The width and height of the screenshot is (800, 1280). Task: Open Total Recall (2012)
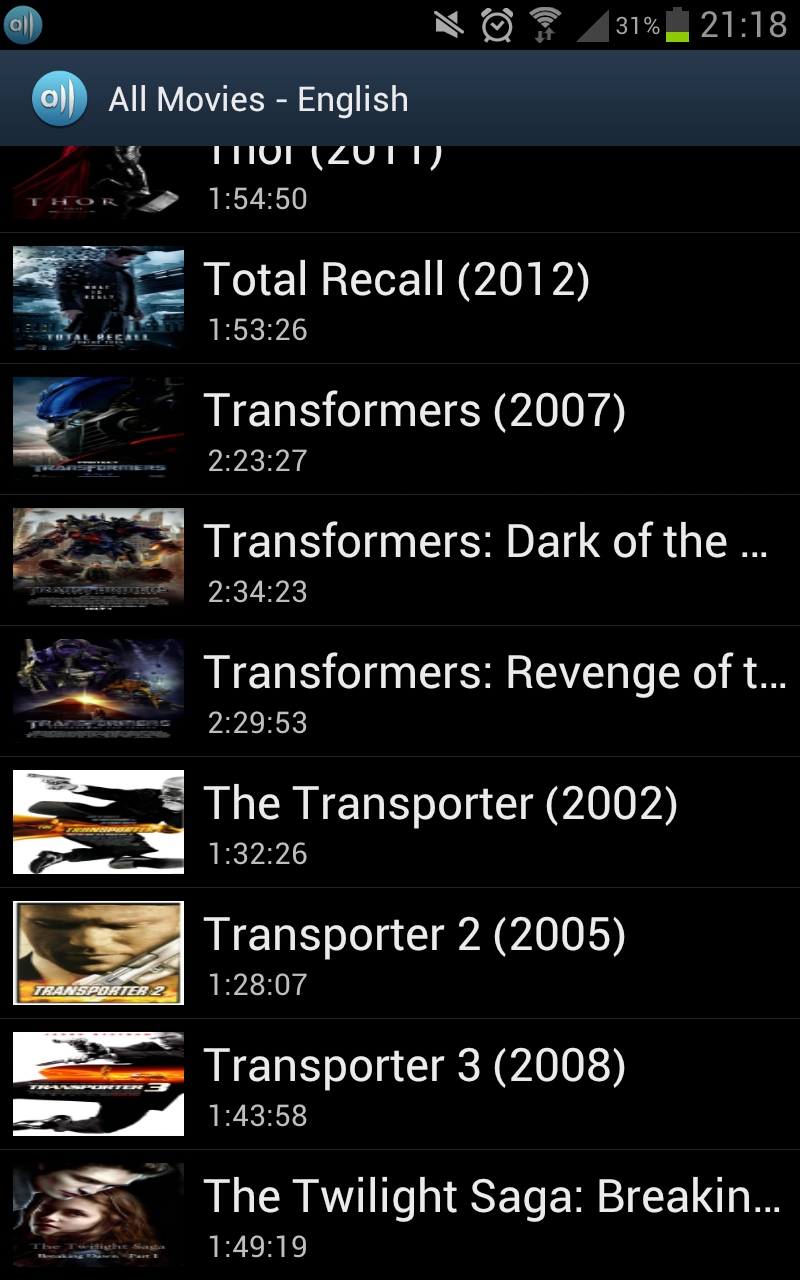[x=400, y=298]
